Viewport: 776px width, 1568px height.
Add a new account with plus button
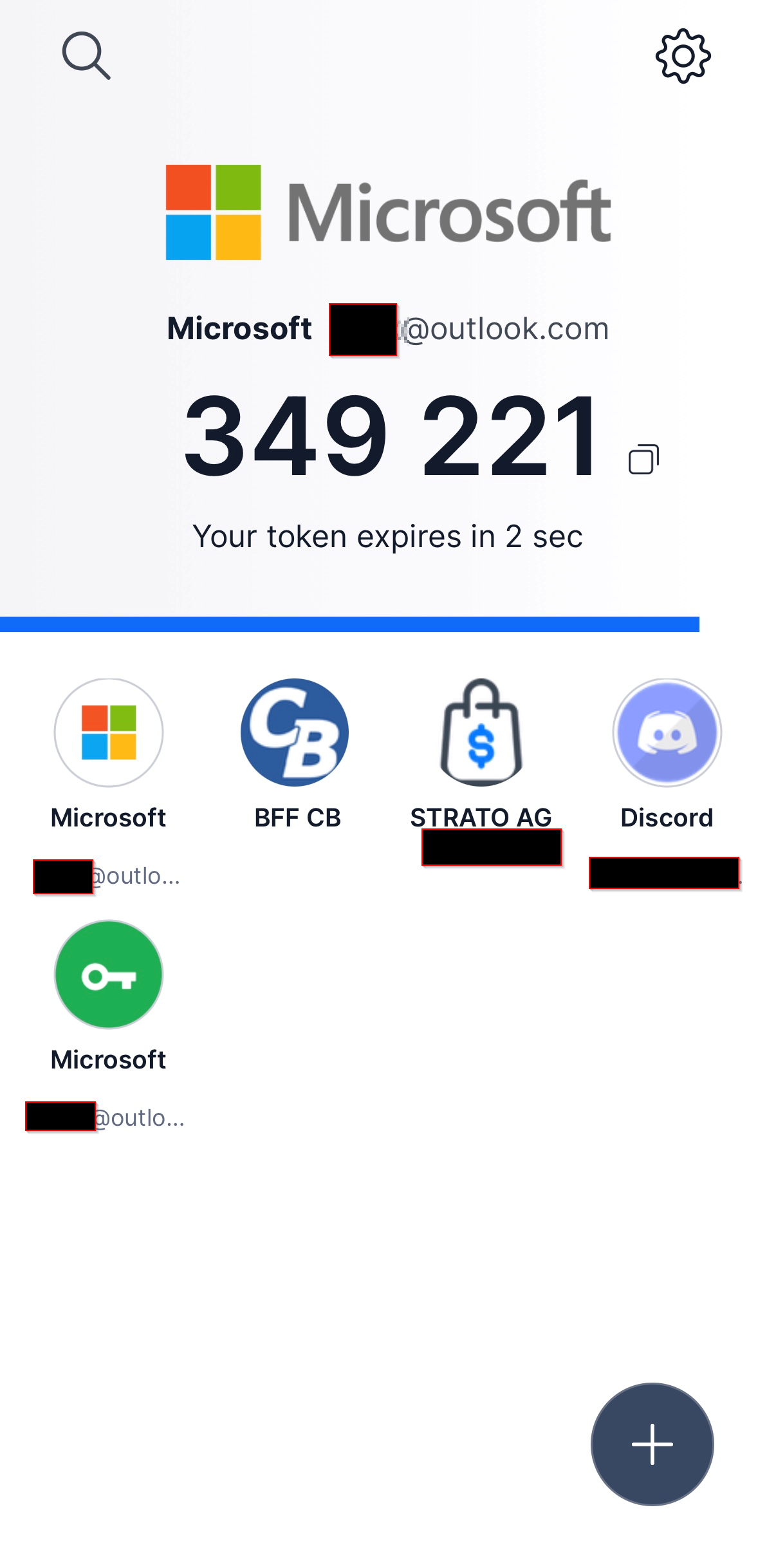(652, 1444)
